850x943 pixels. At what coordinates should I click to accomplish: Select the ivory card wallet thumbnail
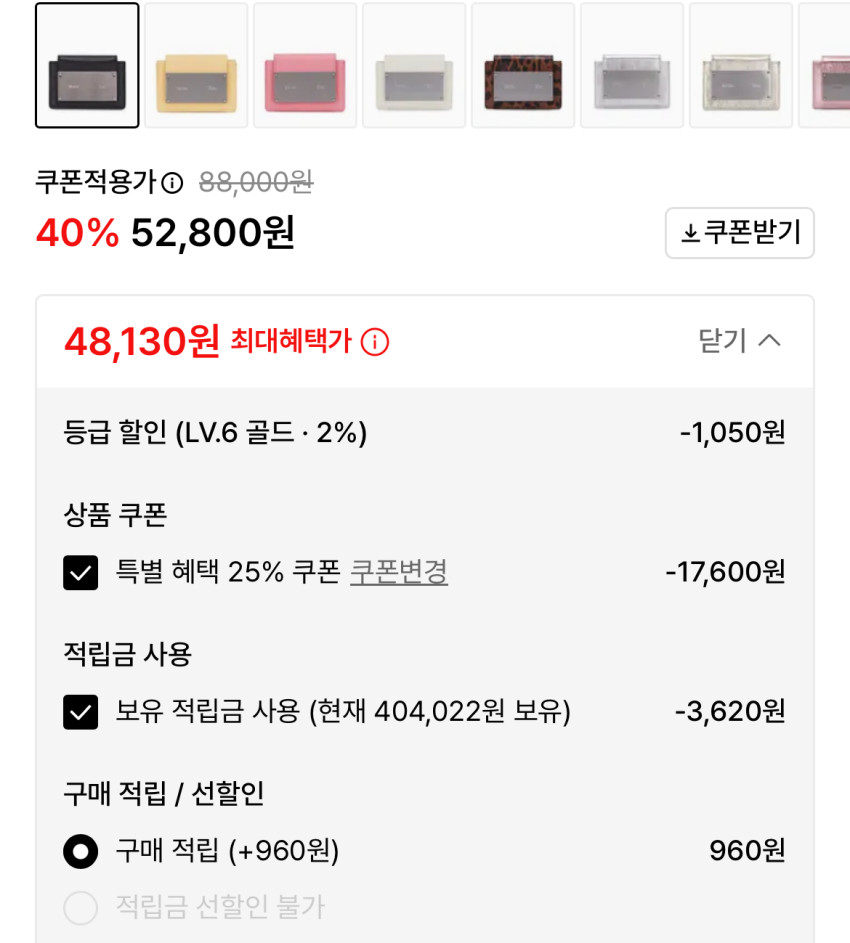414,65
